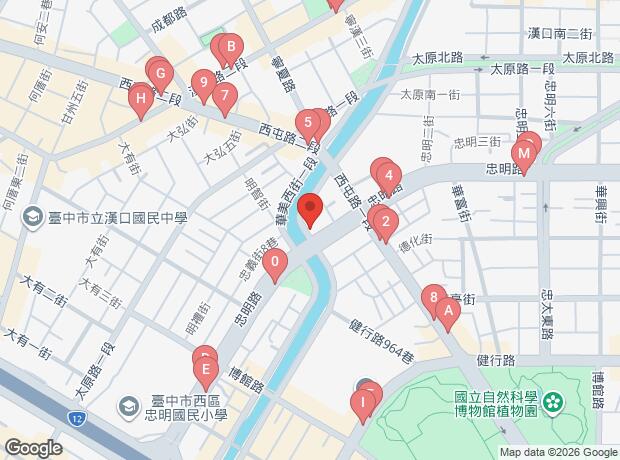Open the pin labeled M
The image size is (620, 460).
click(522, 154)
